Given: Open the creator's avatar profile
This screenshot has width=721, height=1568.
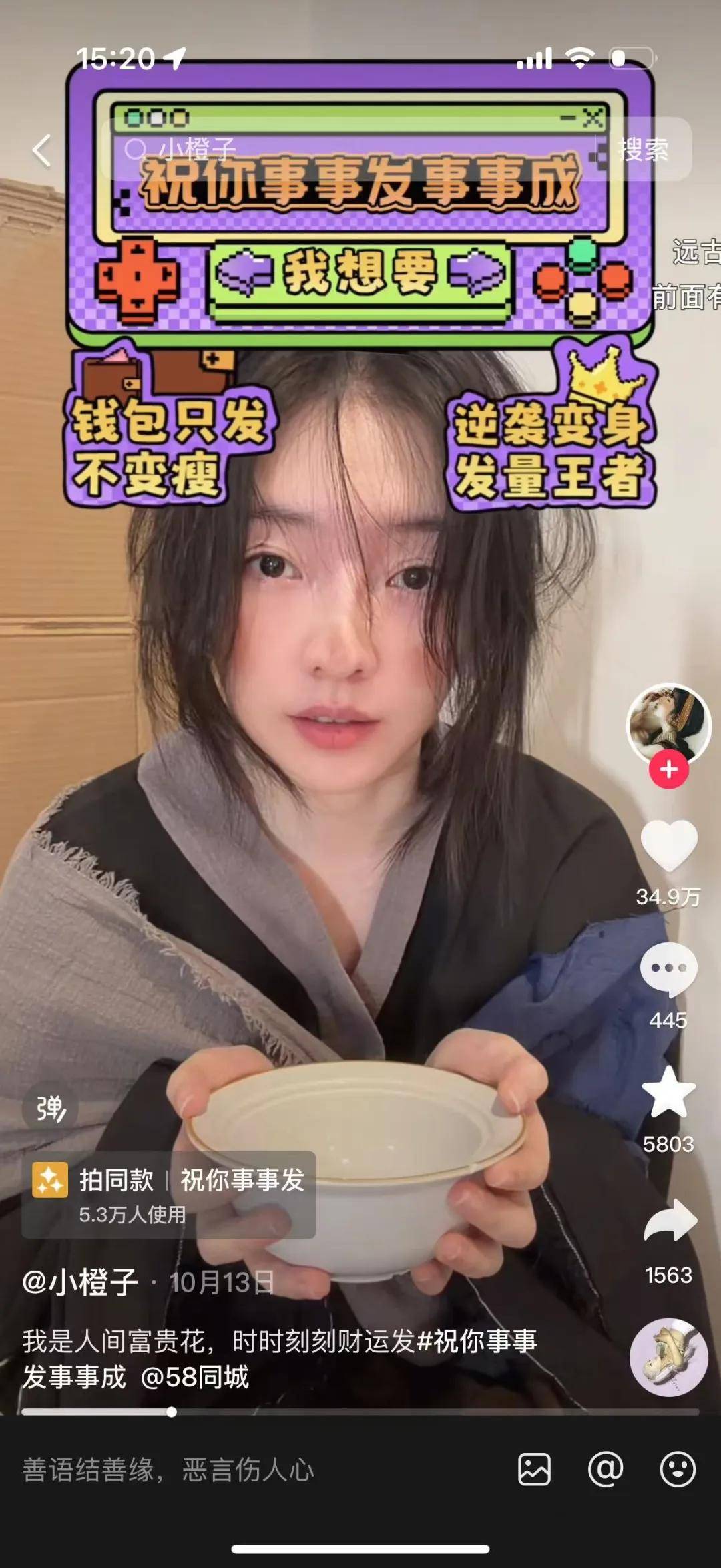Looking at the screenshot, I should 668,724.
